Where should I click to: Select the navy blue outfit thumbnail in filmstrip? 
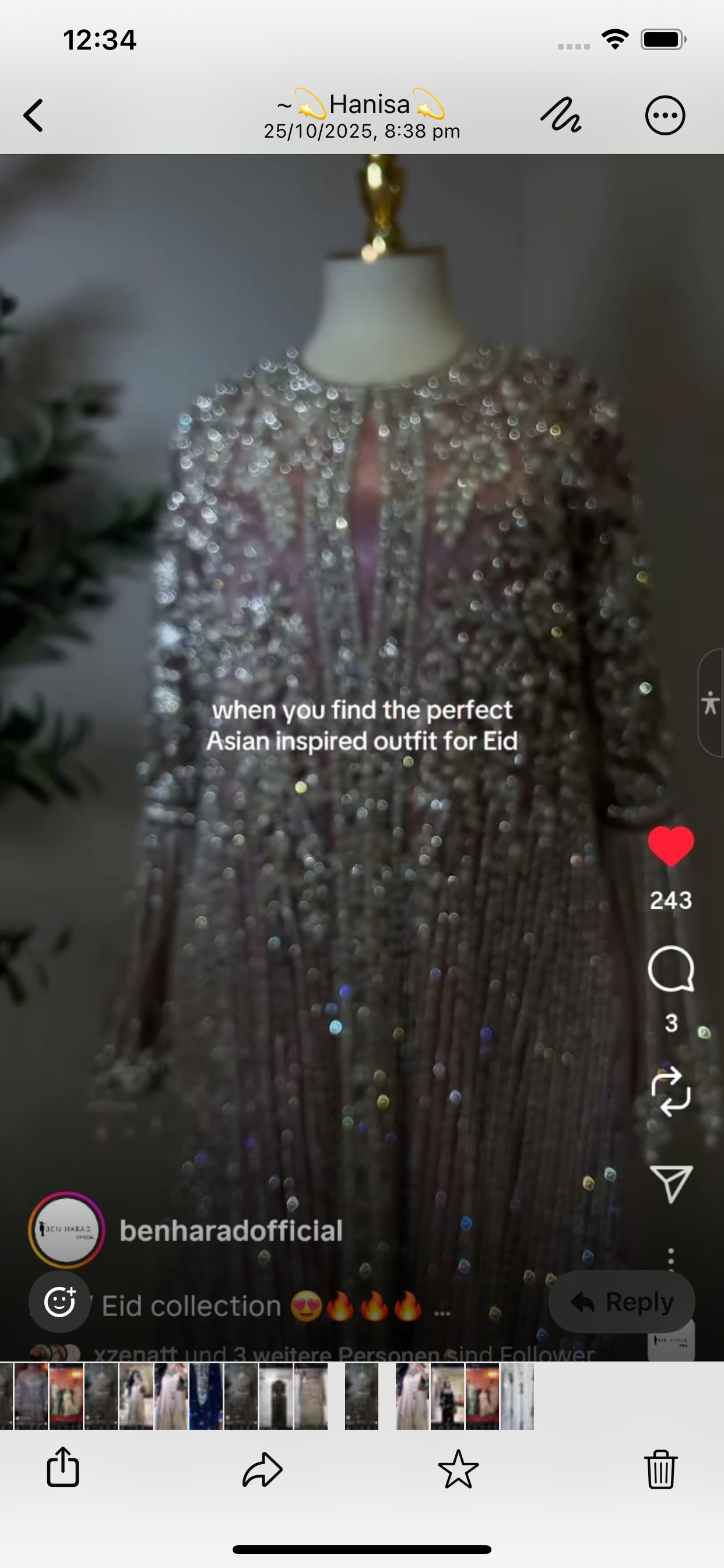(206, 1396)
